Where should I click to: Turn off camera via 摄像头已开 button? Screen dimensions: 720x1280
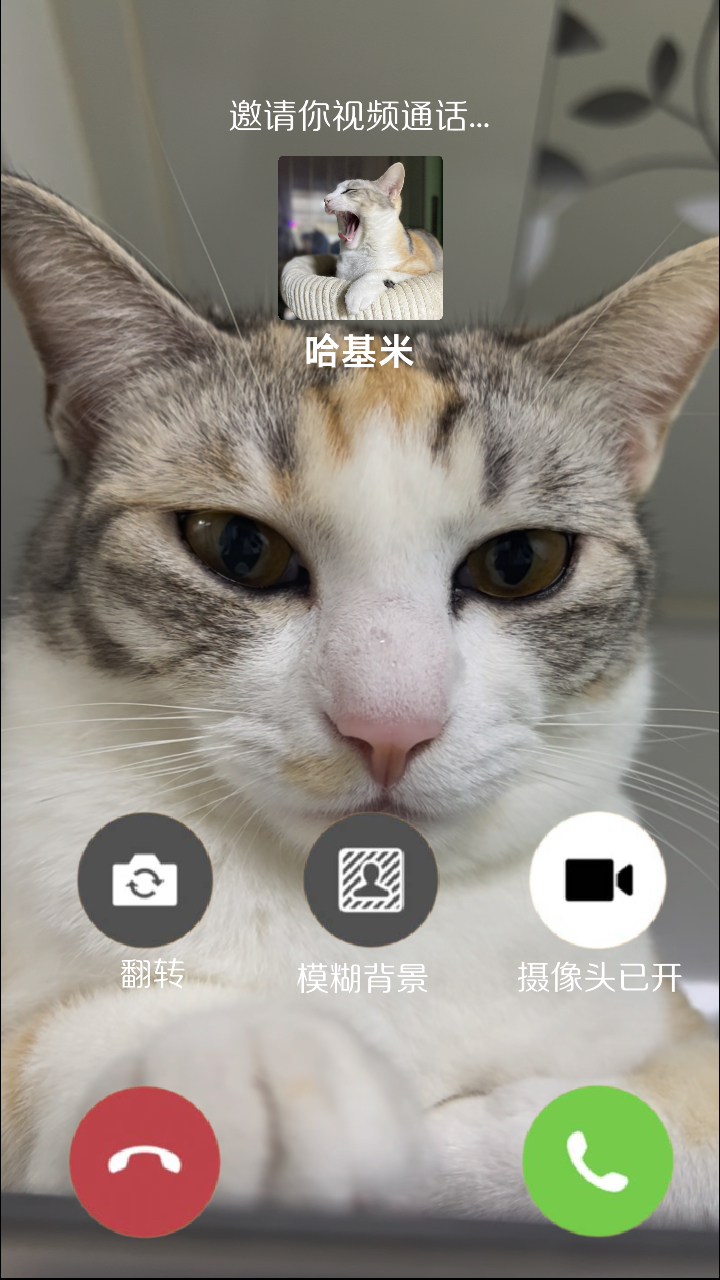point(597,880)
